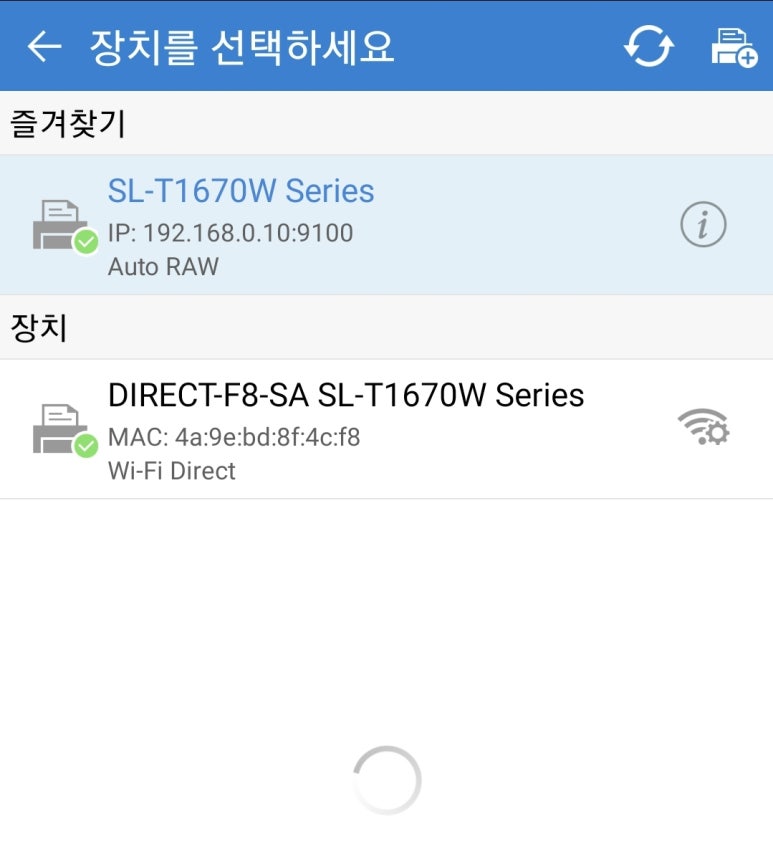Tap the add printer icon
The width and height of the screenshot is (773, 862).
(x=736, y=46)
